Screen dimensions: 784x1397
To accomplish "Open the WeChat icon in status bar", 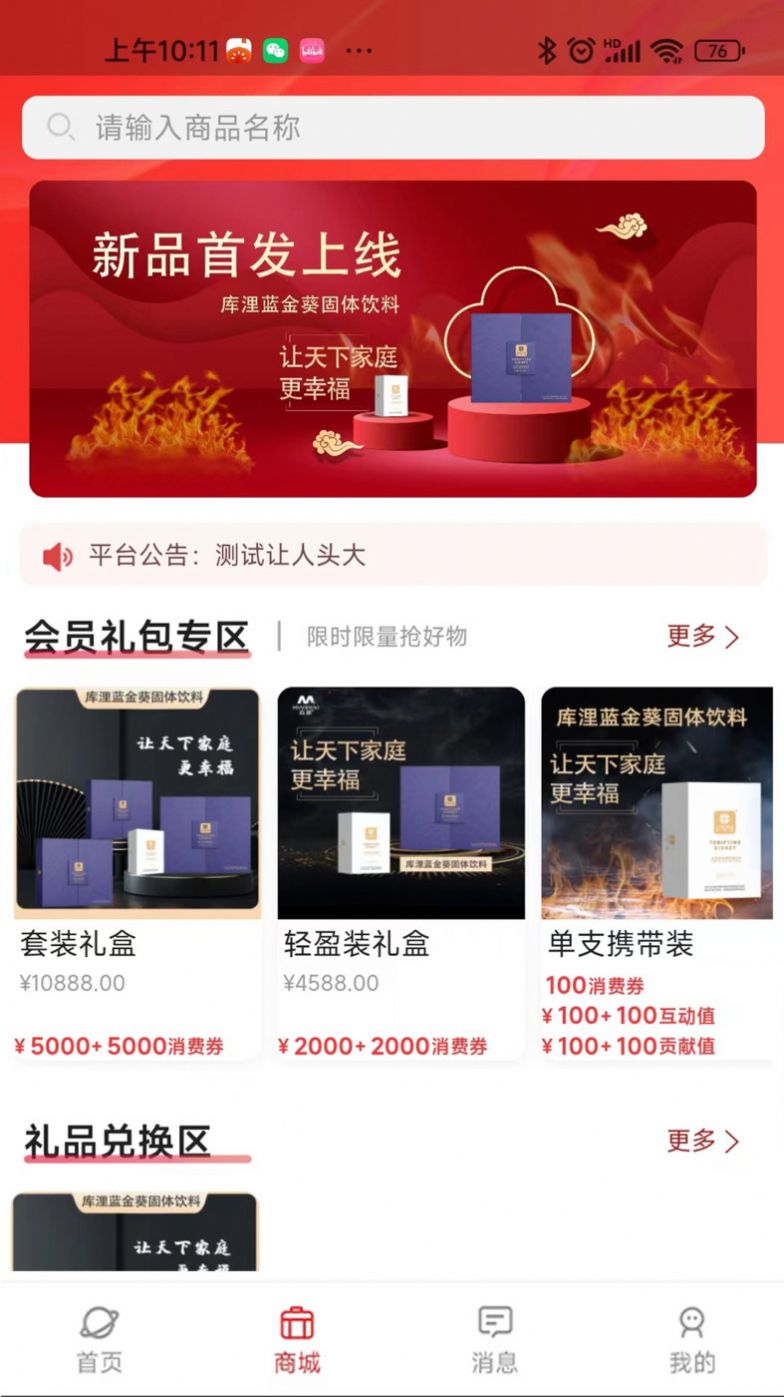I will click(x=276, y=50).
